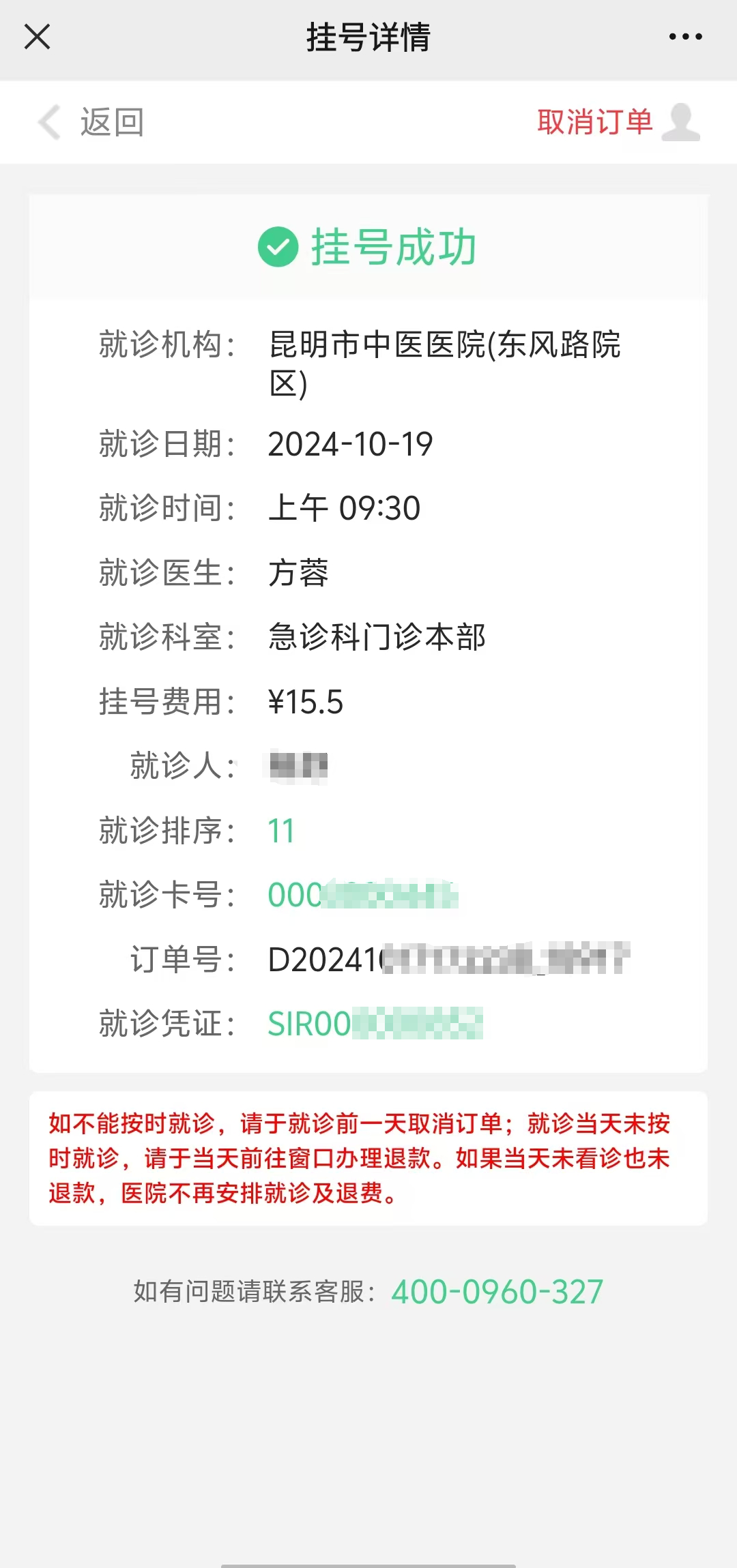Open the three-dot more options menu

[684, 38]
